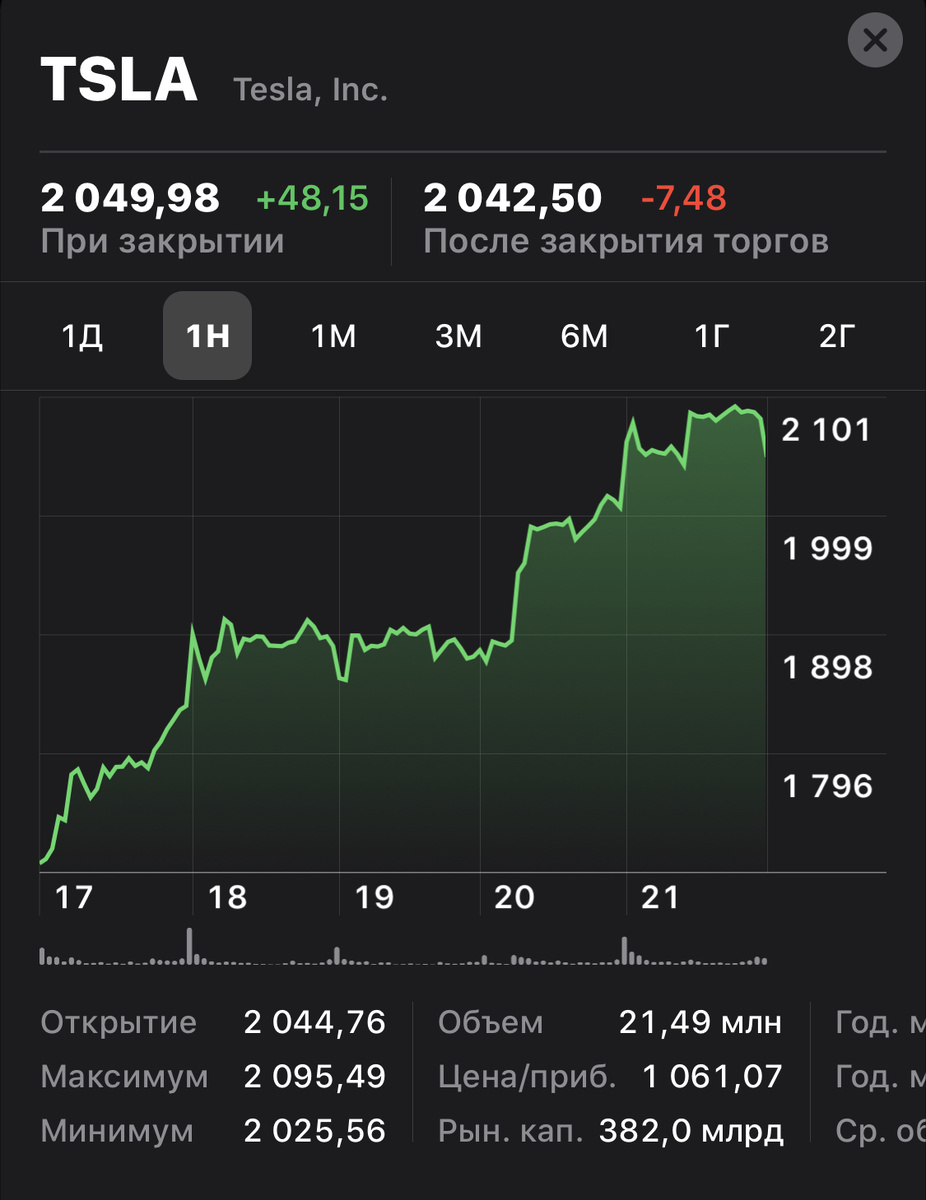This screenshot has width=926, height=1200.
Task: Click the volume bars below the chart
Action: coord(400,955)
